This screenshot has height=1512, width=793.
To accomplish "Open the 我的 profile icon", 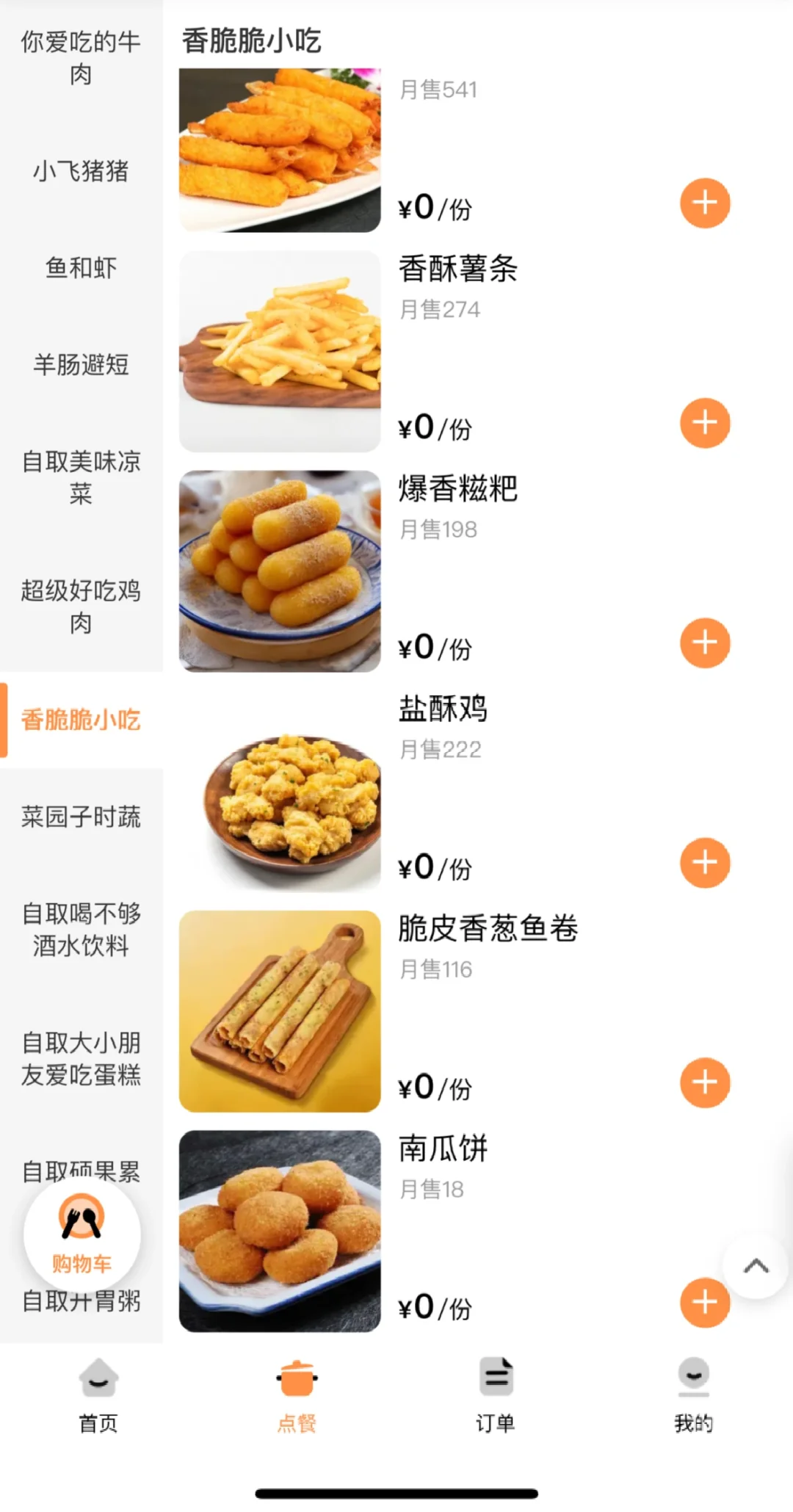I will tap(693, 1394).
